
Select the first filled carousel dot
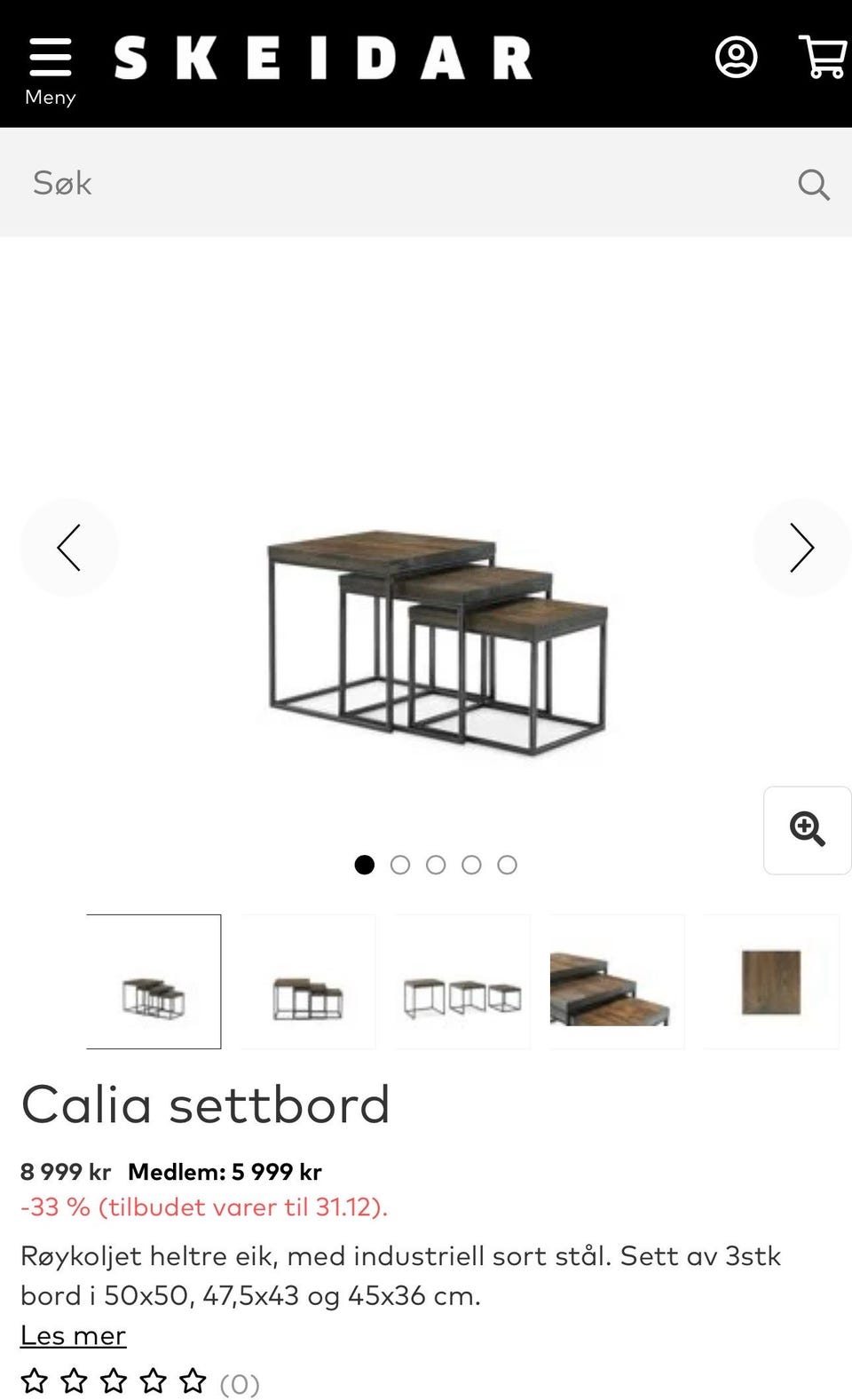pos(364,864)
